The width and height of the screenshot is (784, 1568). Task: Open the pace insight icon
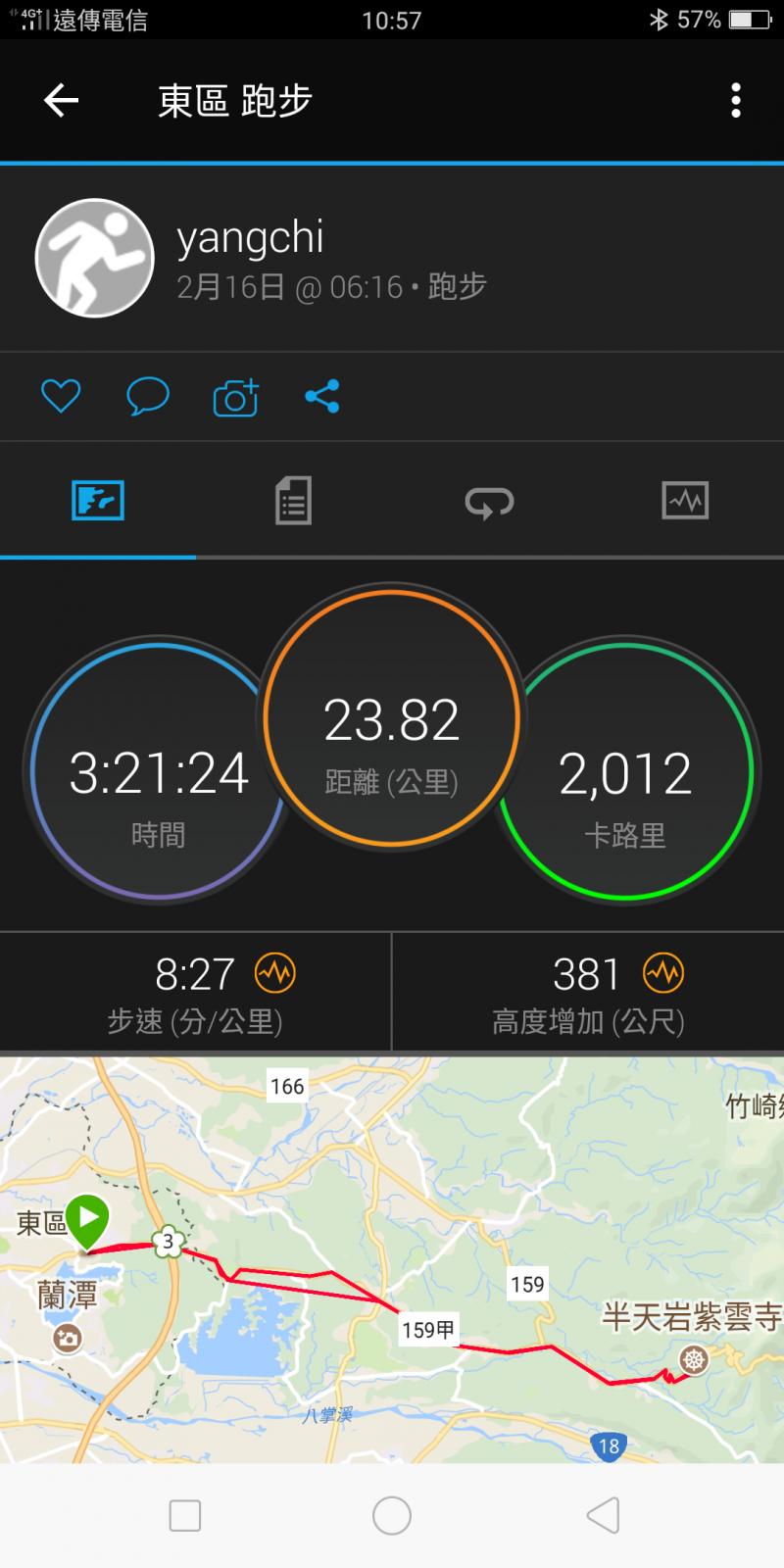[275, 973]
